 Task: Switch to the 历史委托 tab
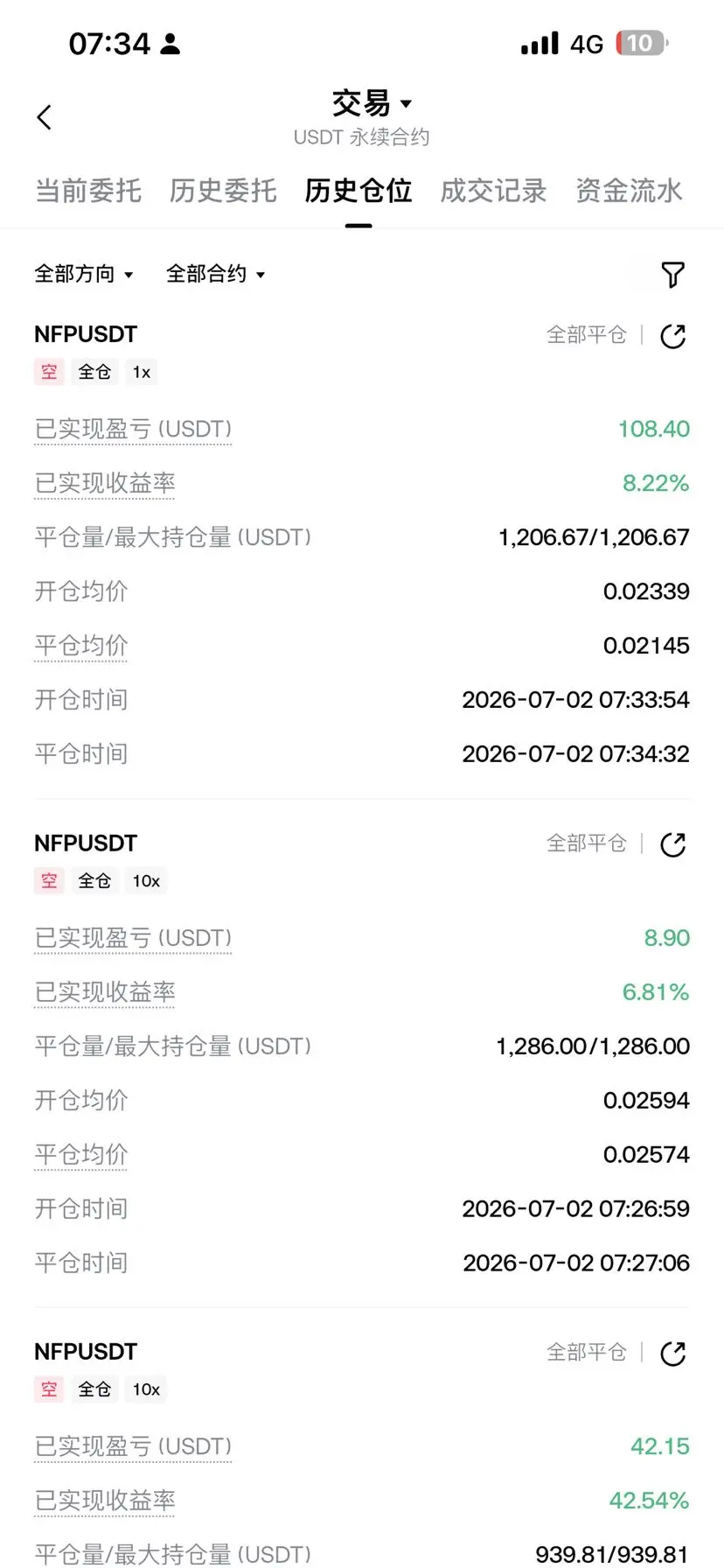[223, 191]
